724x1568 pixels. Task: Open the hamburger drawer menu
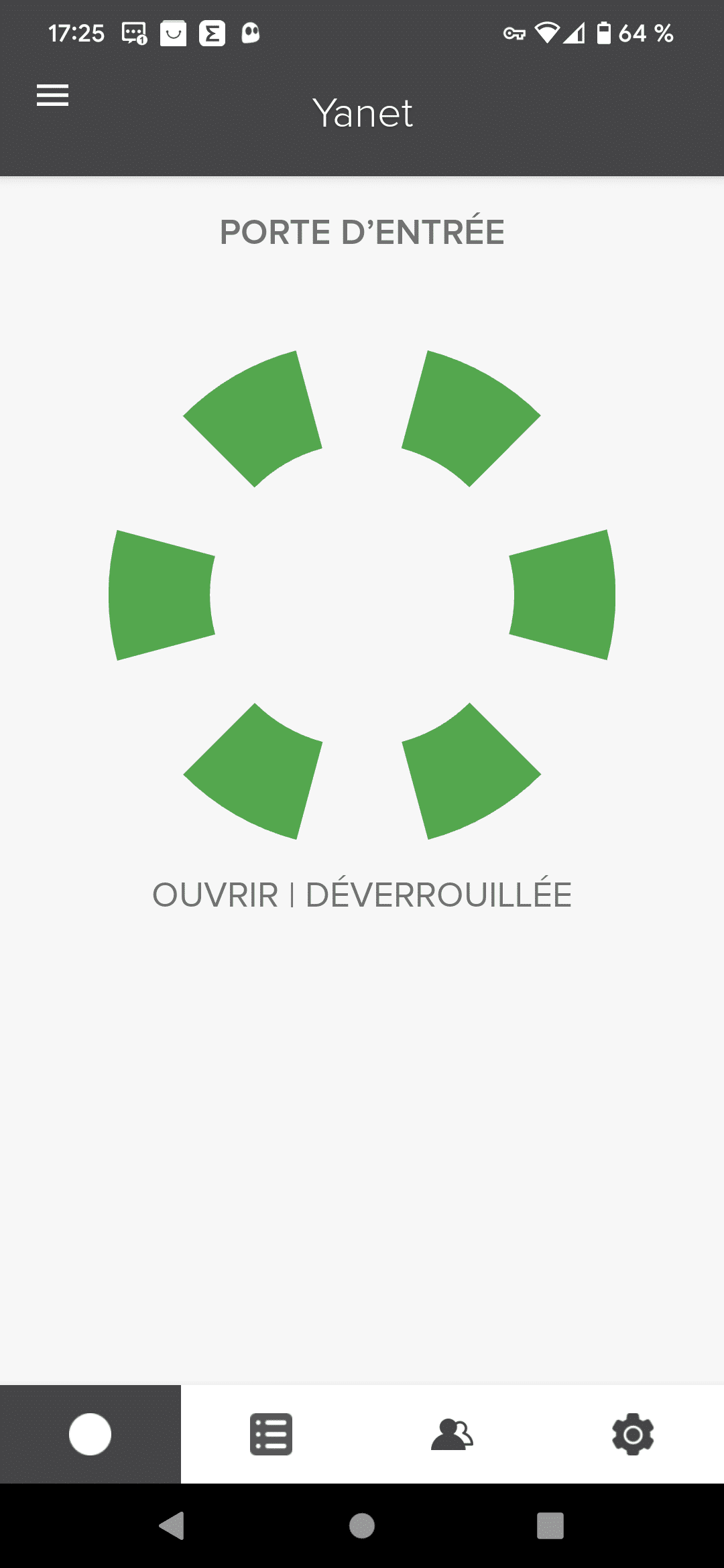pyautogui.click(x=52, y=95)
